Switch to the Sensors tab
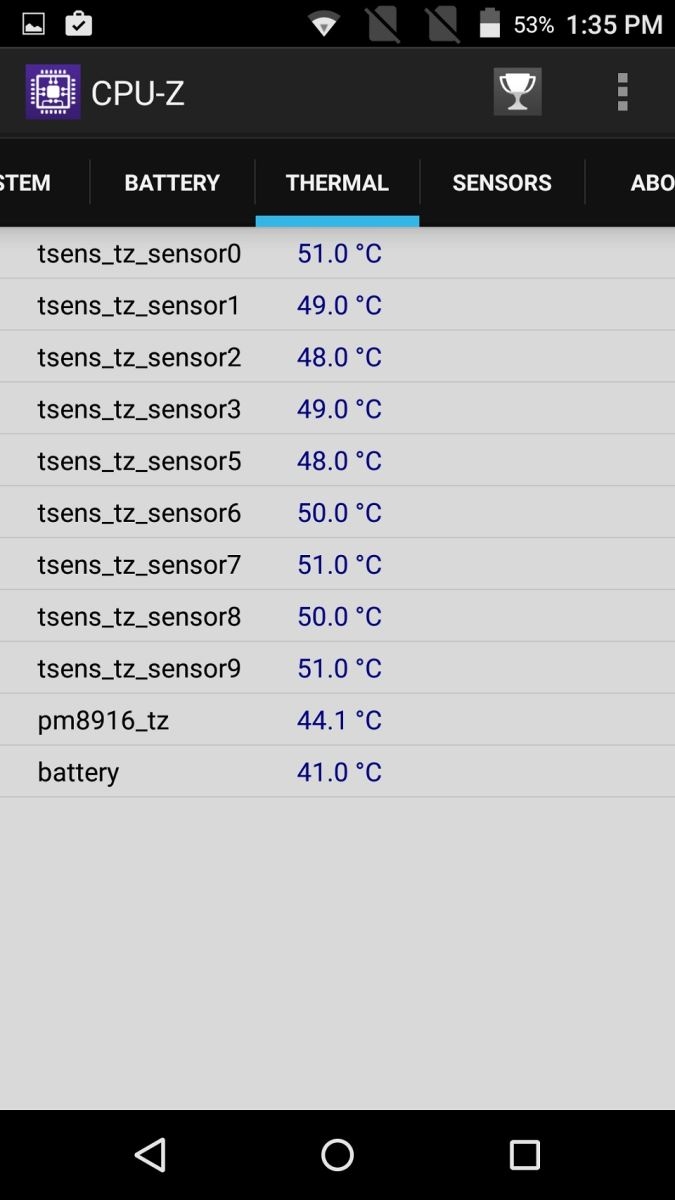675x1200 pixels. tap(502, 183)
